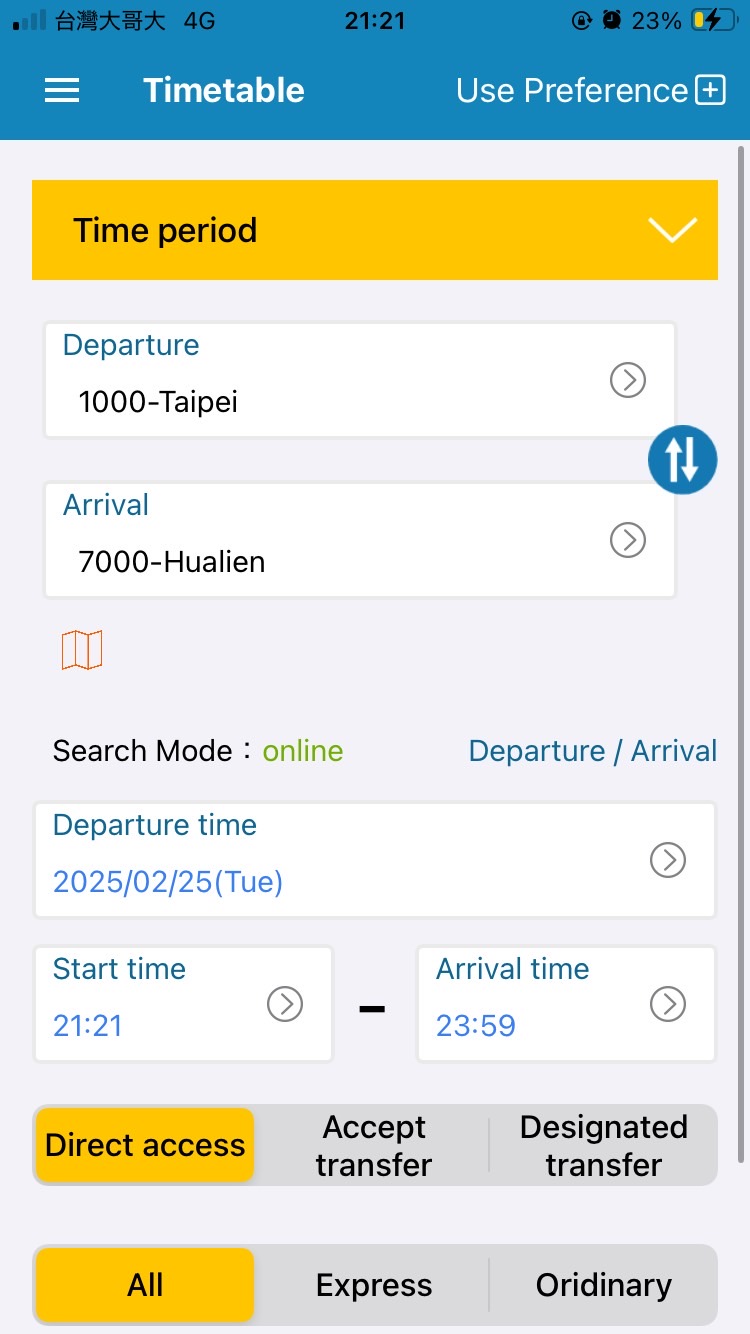Select All train types
Image resolution: width=750 pixels, height=1334 pixels.
tap(145, 1285)
